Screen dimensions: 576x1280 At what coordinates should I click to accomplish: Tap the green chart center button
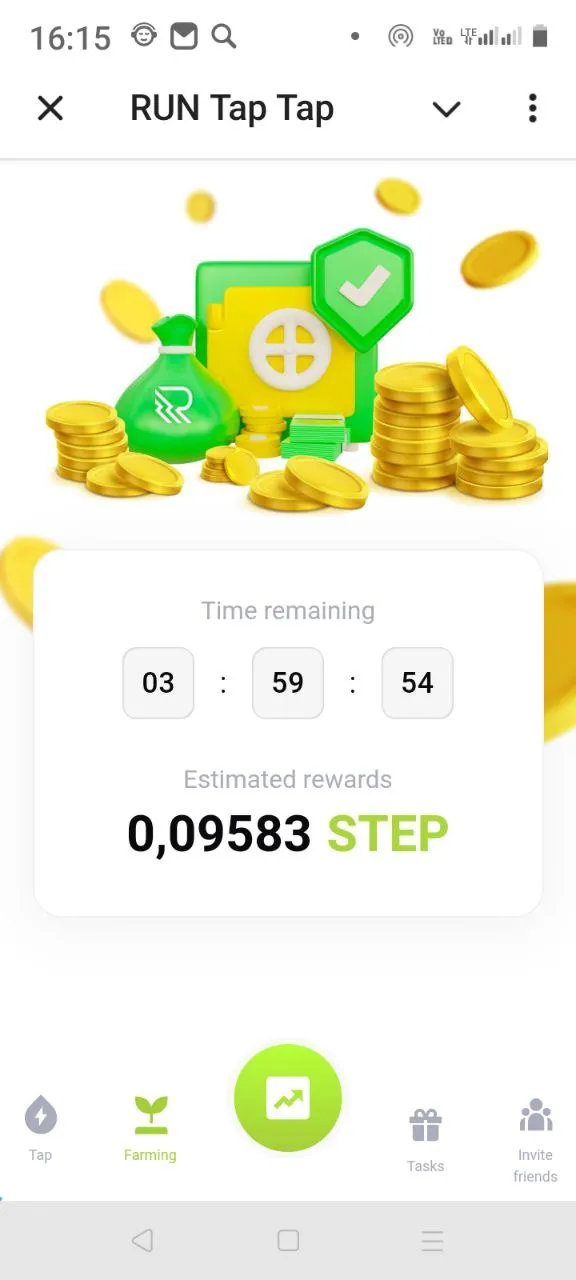[288, 1098]
